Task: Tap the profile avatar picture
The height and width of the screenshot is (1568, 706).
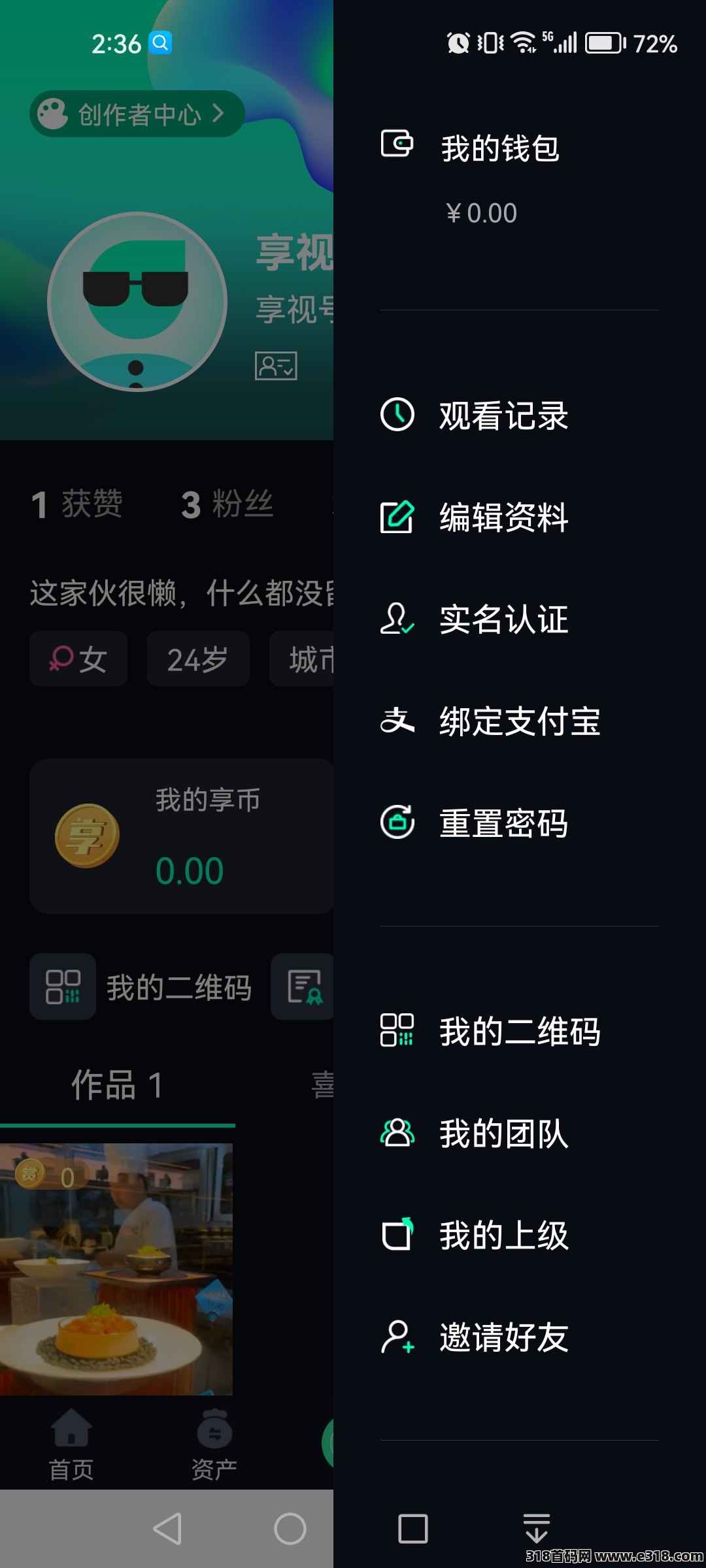Action: pyautogui.click(x=137, y=302)
